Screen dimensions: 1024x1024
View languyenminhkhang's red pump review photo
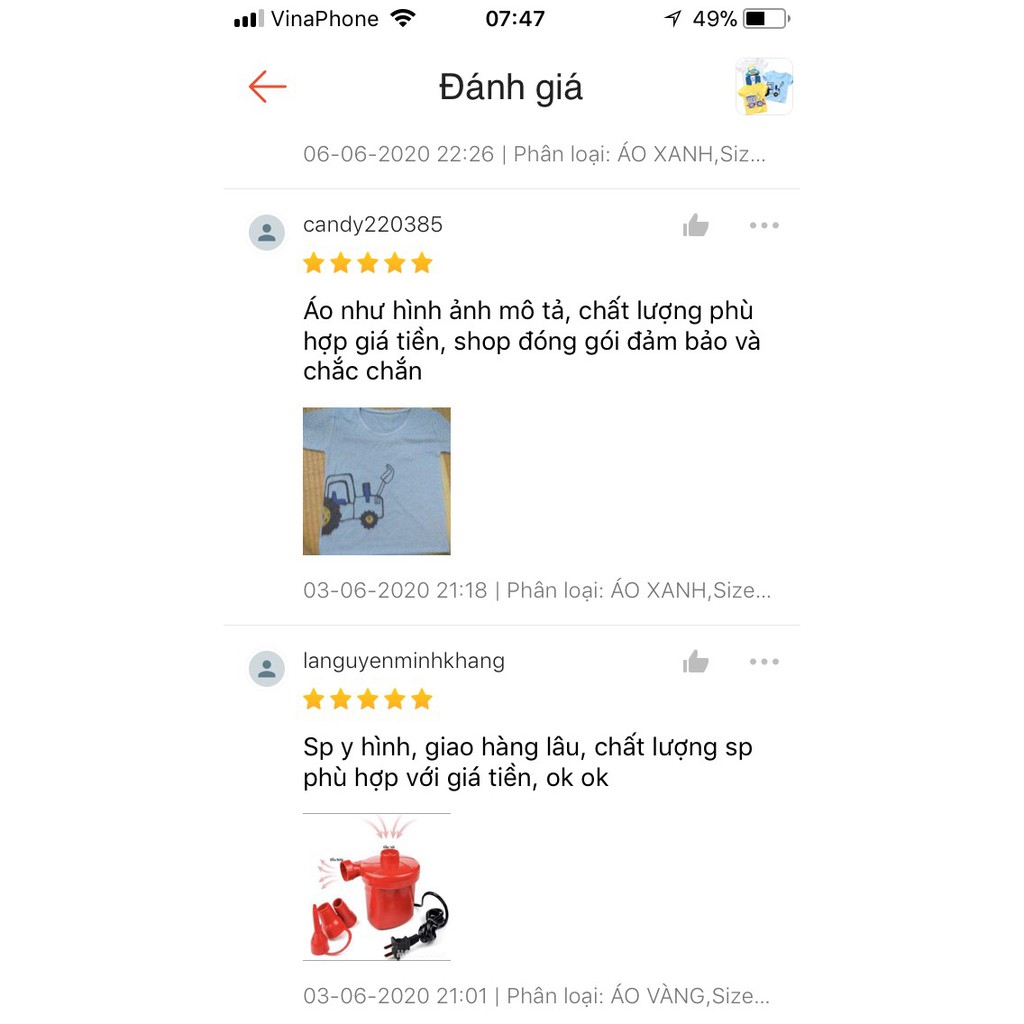point(377,887)
